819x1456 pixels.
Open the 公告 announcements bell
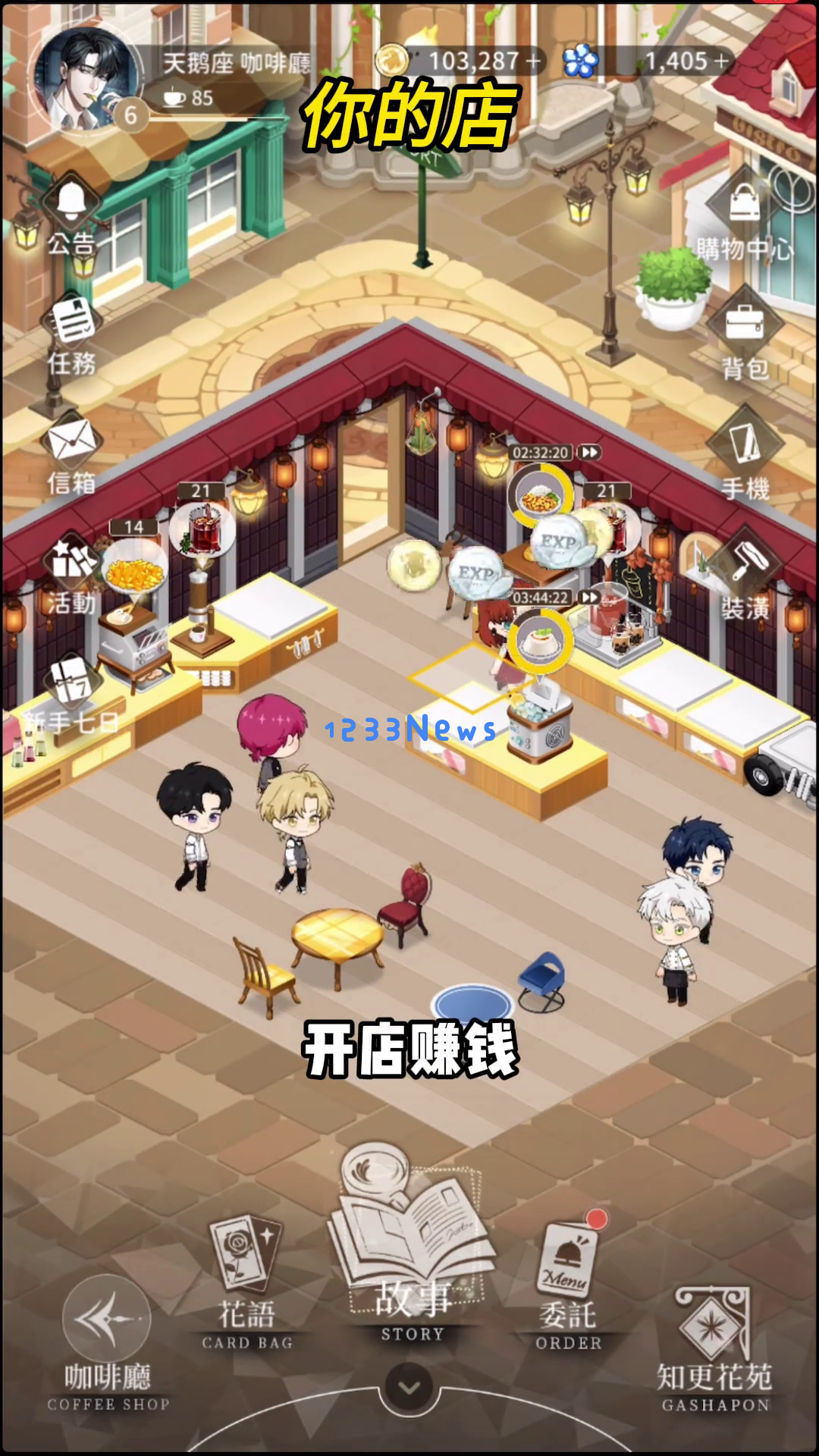pyautogui.click(x=71, y=216)
